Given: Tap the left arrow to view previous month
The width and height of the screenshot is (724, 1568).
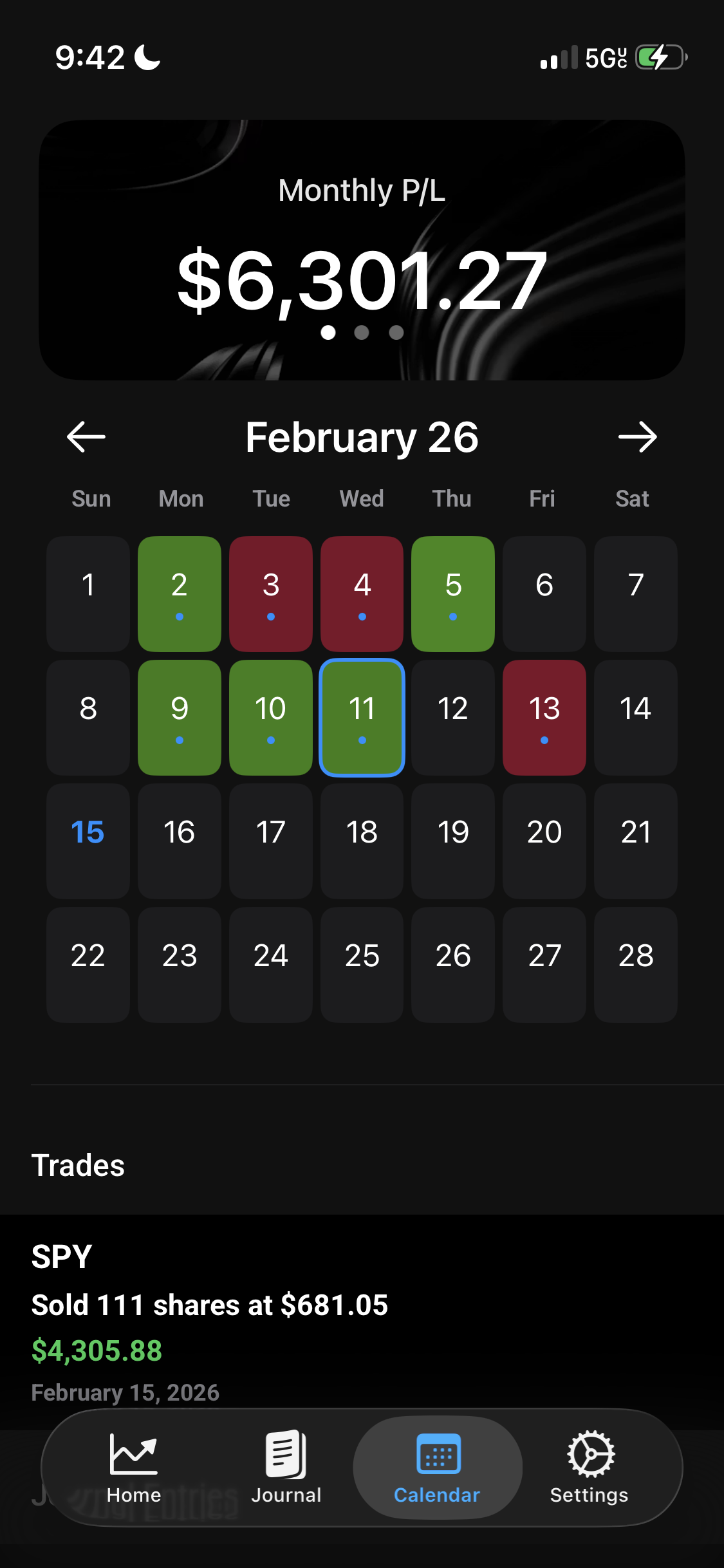Looking at the screenshot, I should point(86,436).
